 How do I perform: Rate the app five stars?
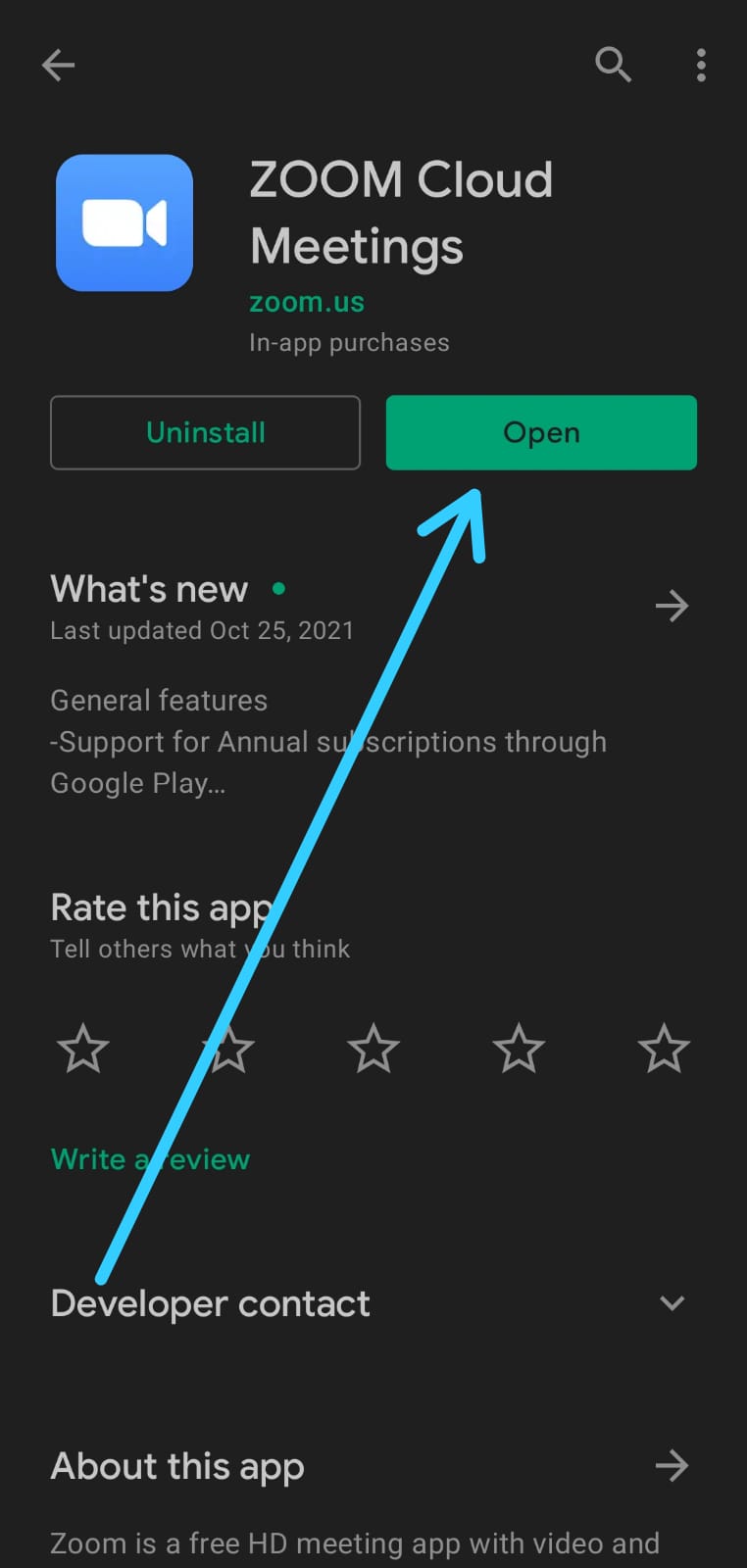pos(664,1049)
